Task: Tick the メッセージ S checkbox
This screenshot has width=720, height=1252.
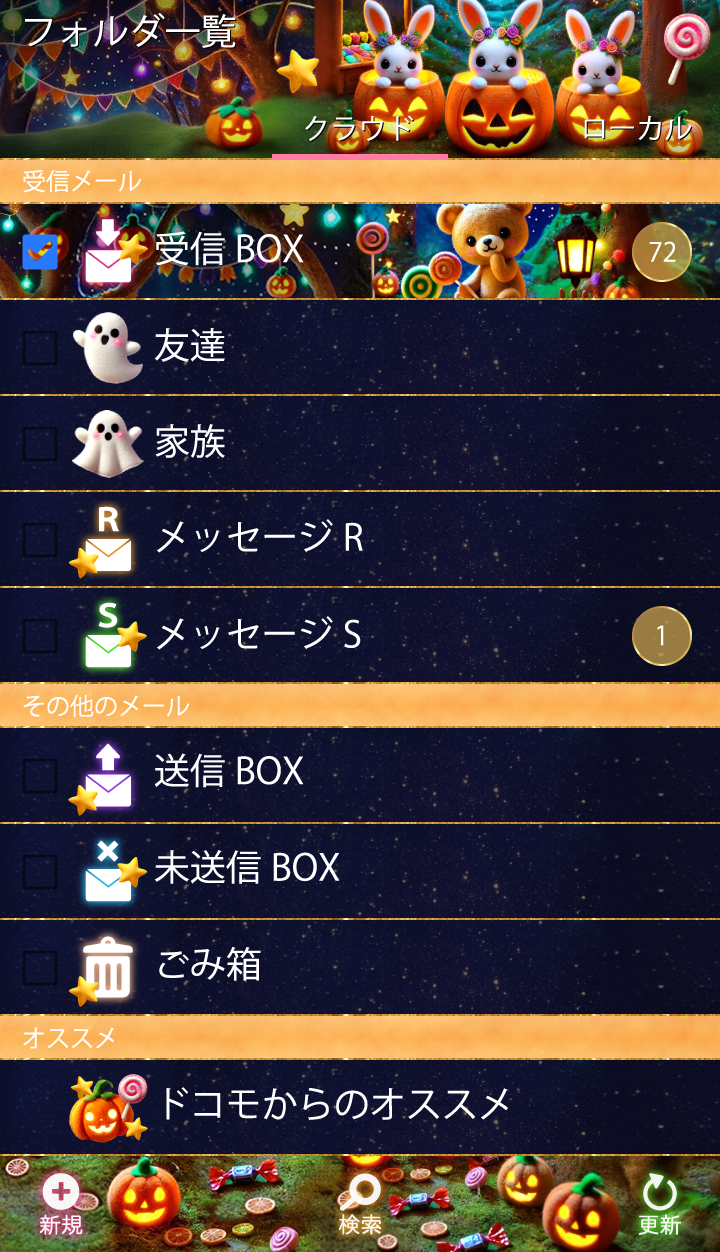Action: [x=40, y=635]
